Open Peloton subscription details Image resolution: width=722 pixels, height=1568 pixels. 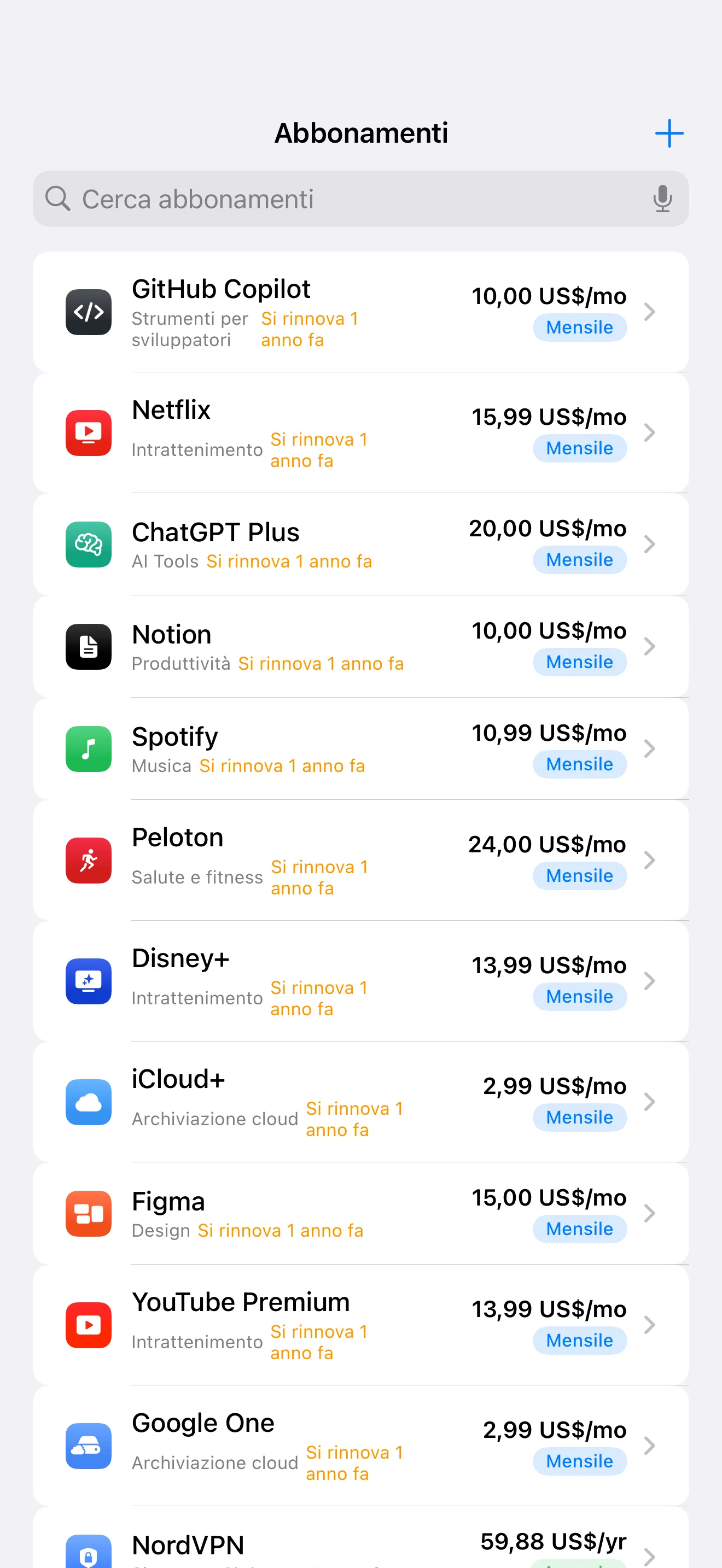(x=360, y=859)
